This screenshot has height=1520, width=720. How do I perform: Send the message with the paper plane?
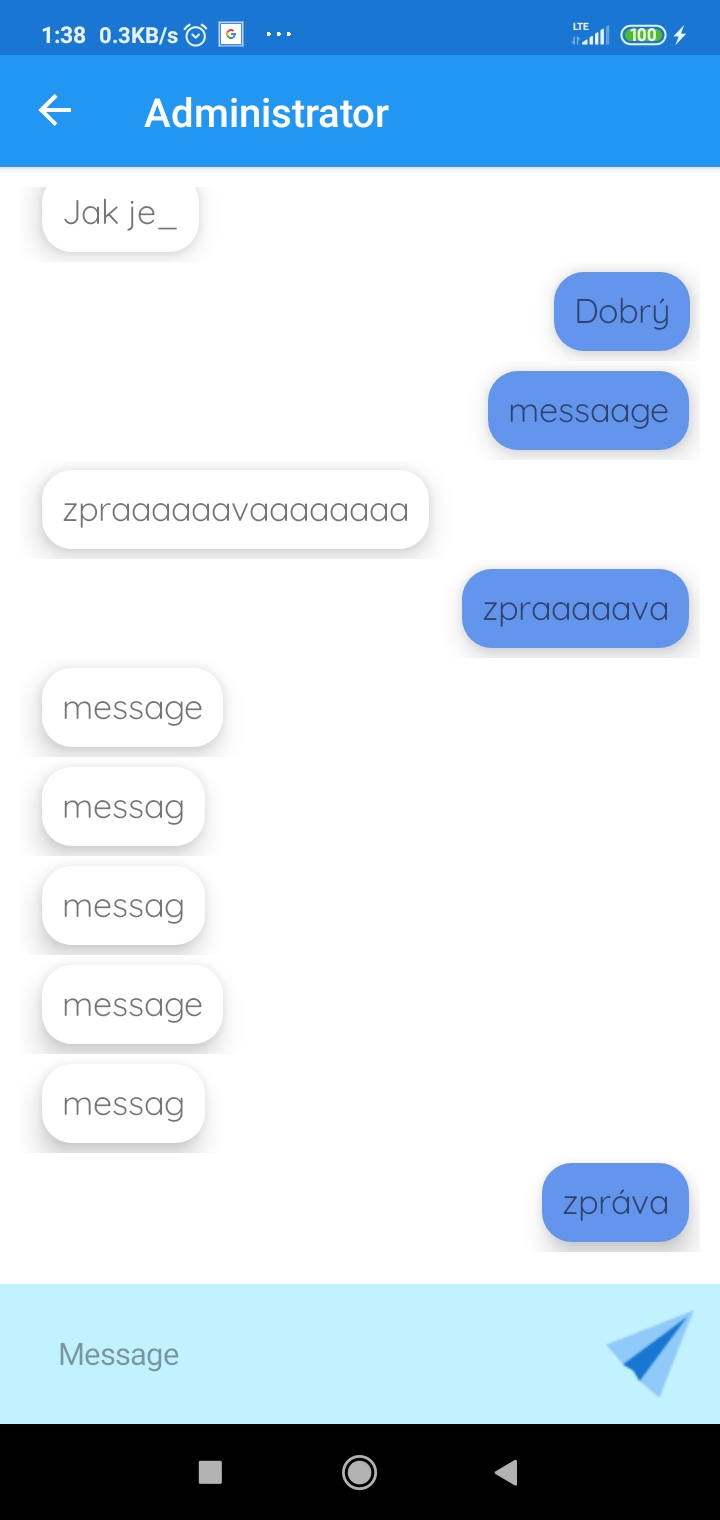tap(650, 1352)
